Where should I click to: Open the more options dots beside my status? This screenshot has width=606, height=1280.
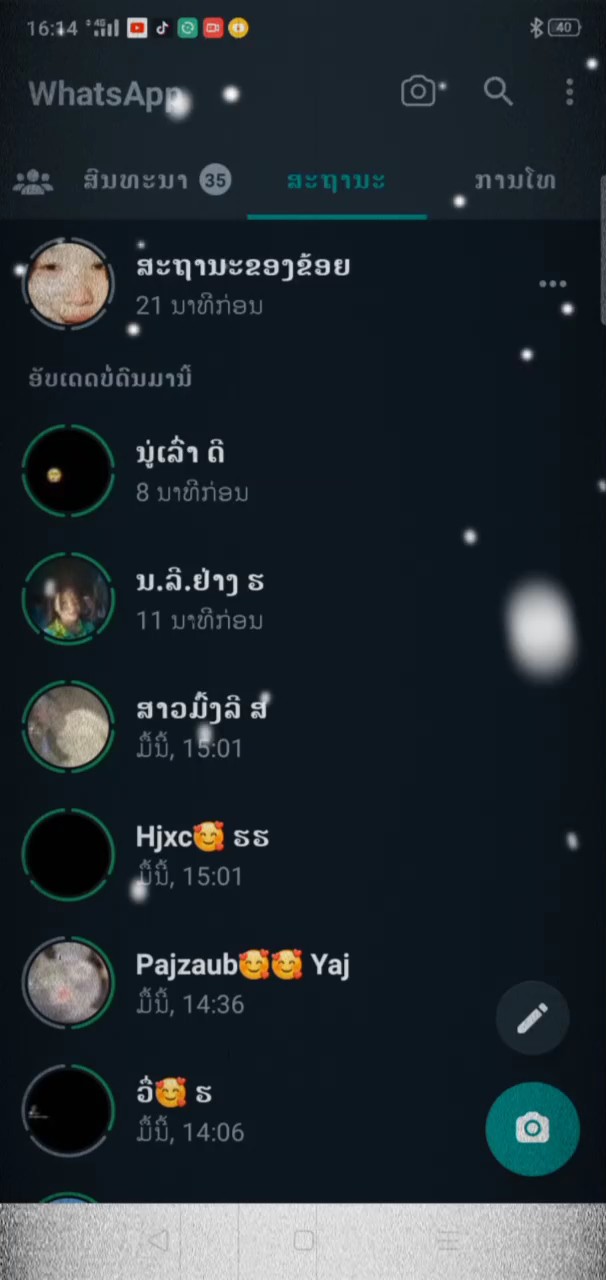[552, 285]
